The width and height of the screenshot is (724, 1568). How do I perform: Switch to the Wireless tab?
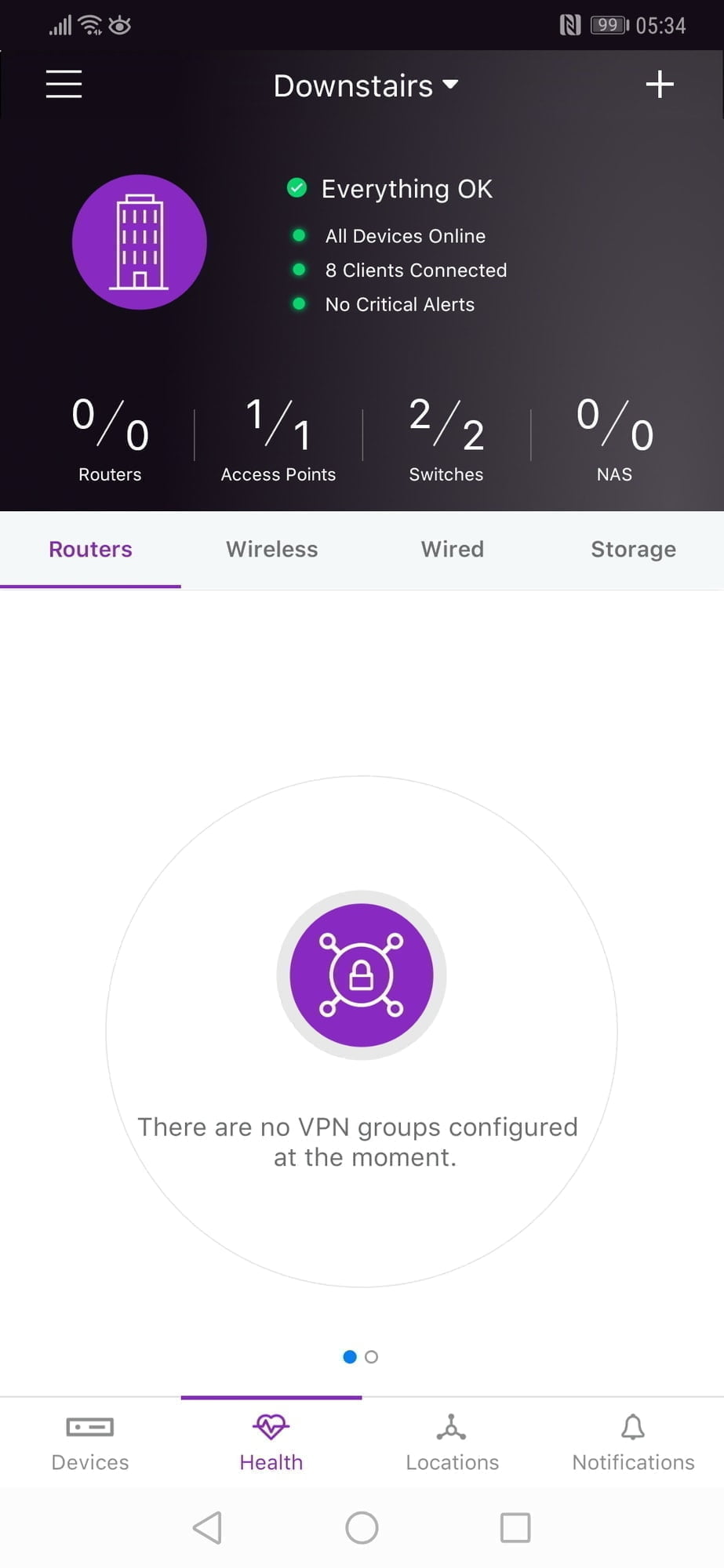tap(271, 550)
